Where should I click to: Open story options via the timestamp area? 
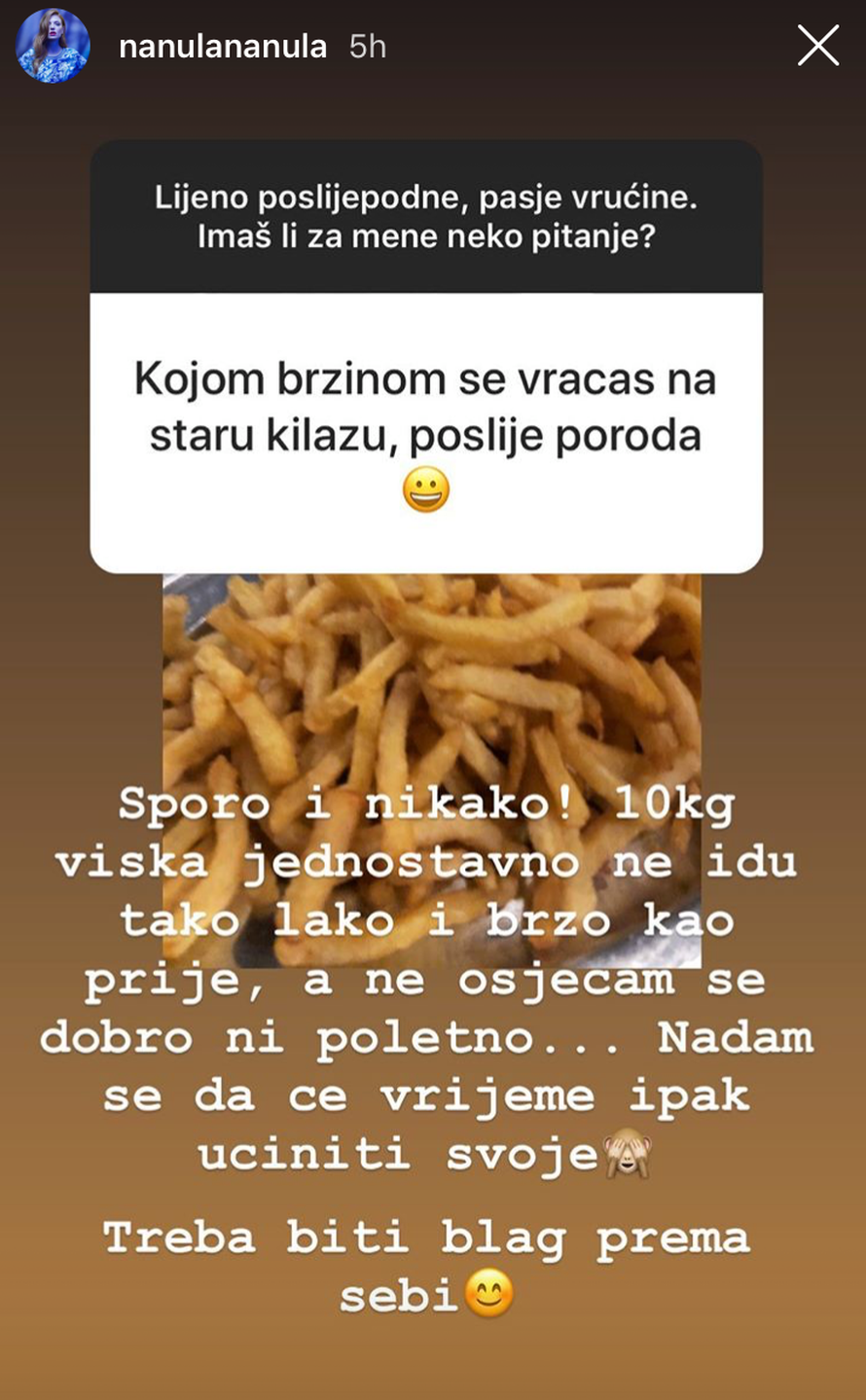coord(367,45)
